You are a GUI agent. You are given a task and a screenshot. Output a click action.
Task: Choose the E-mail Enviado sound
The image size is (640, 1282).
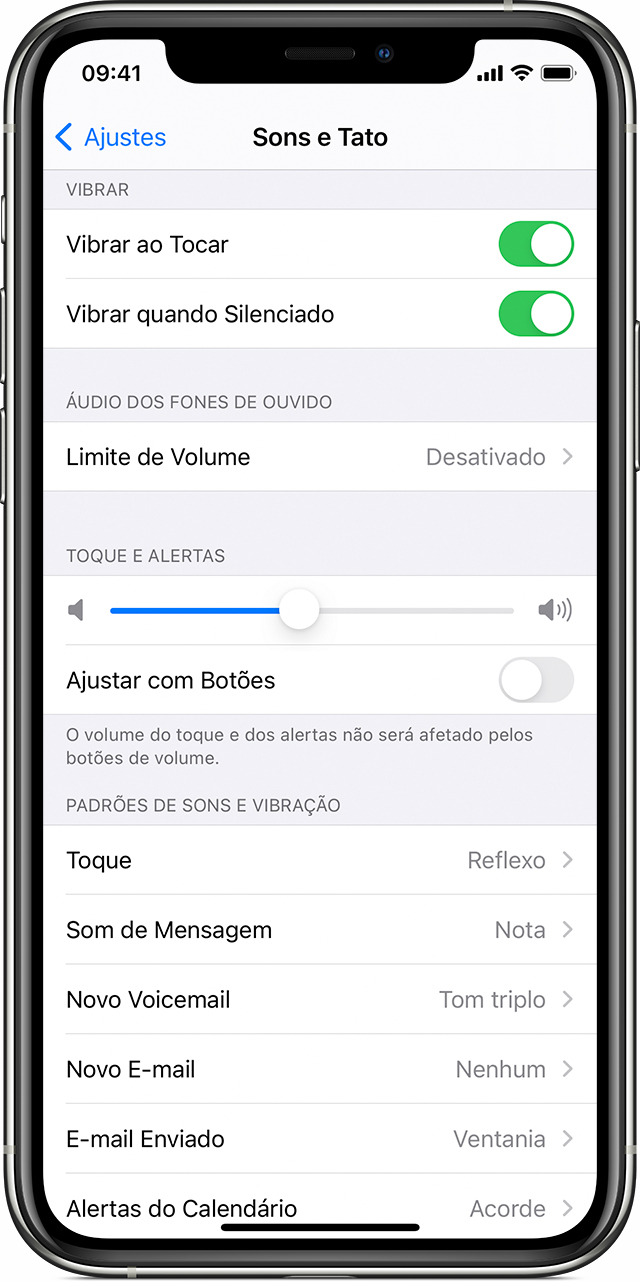[x=320, y=1139]
